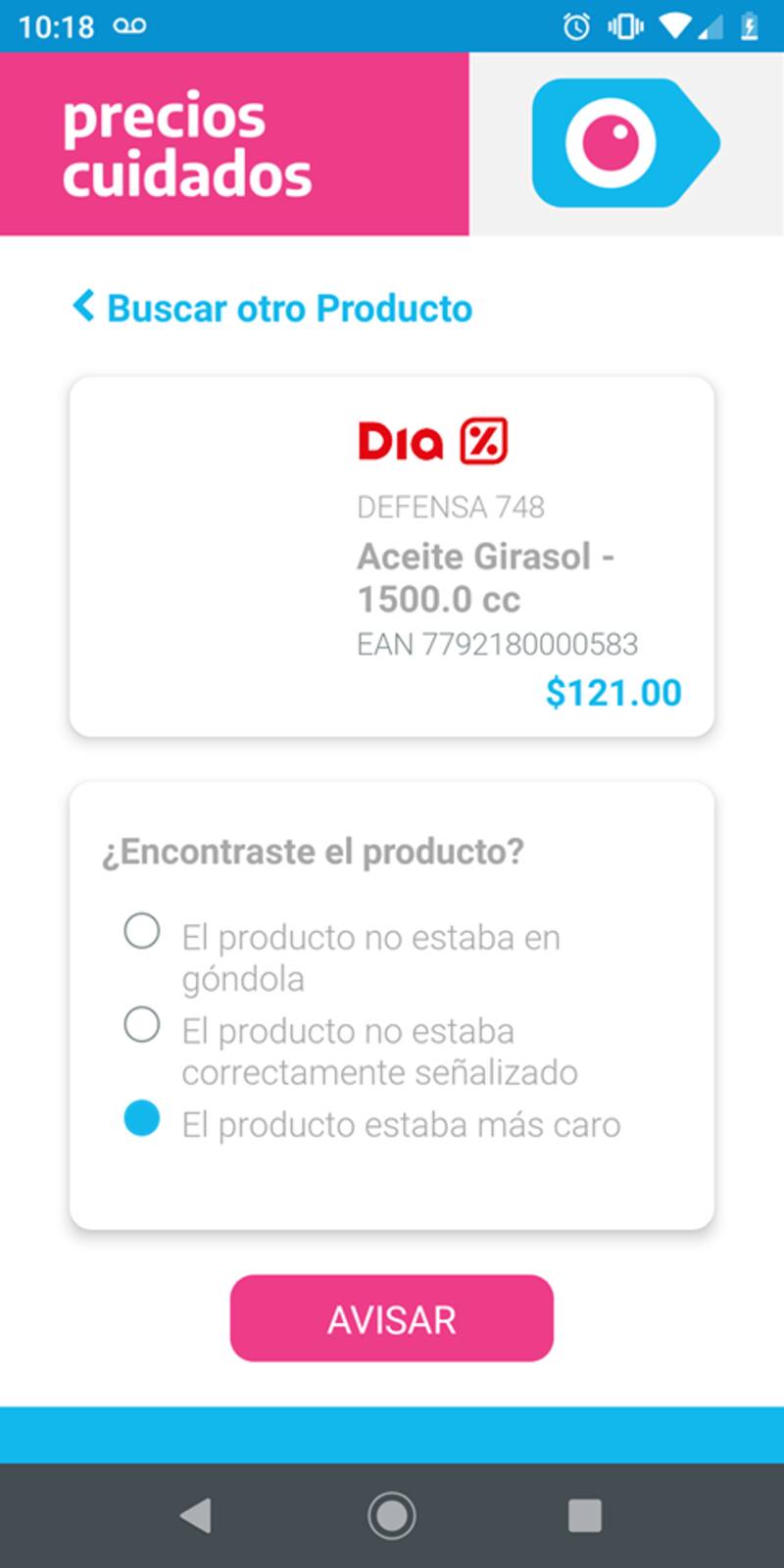784x1568 pixels.
Task: Go back with the system back button
Action: 196,1515
